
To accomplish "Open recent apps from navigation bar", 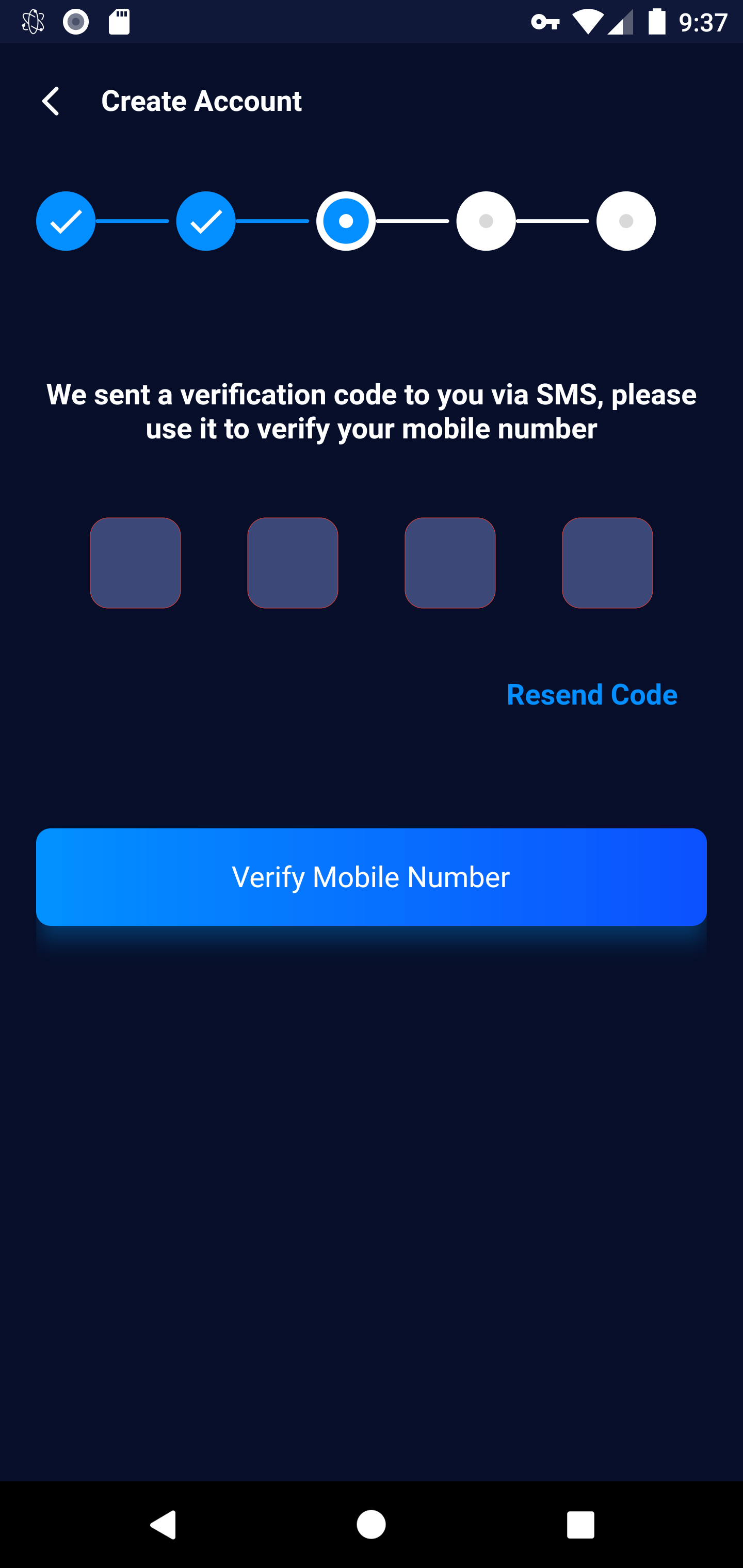I will coord(580,1525).
